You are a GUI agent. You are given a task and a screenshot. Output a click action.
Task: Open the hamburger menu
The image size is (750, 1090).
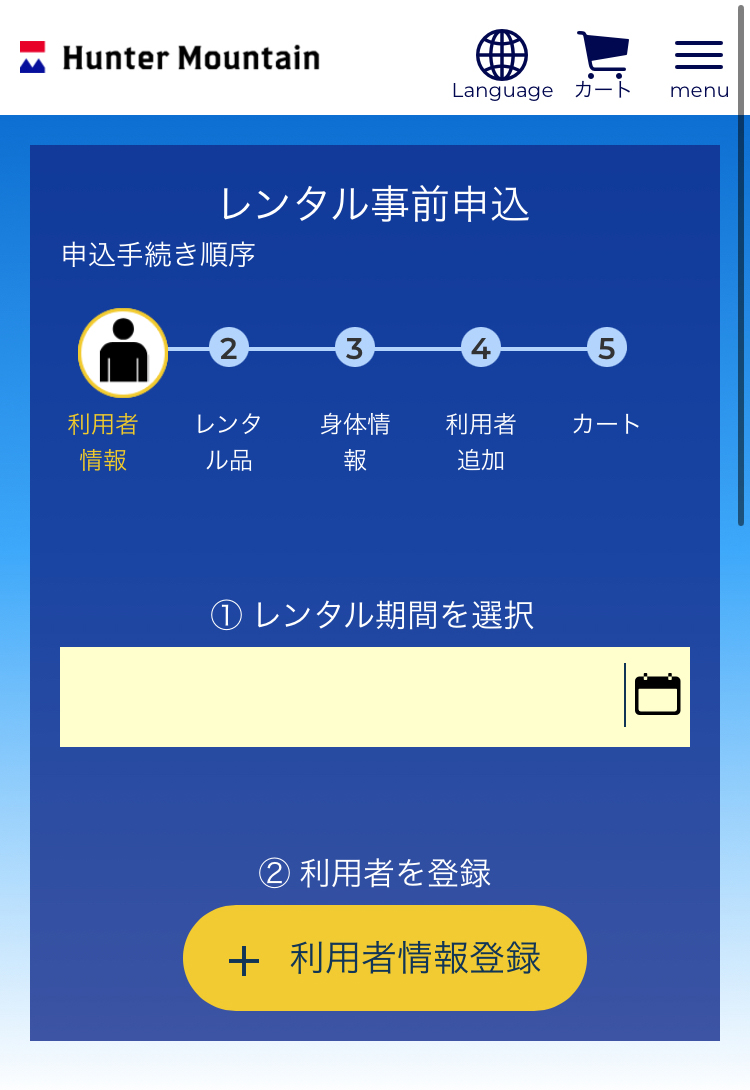[x=699, y=66]
